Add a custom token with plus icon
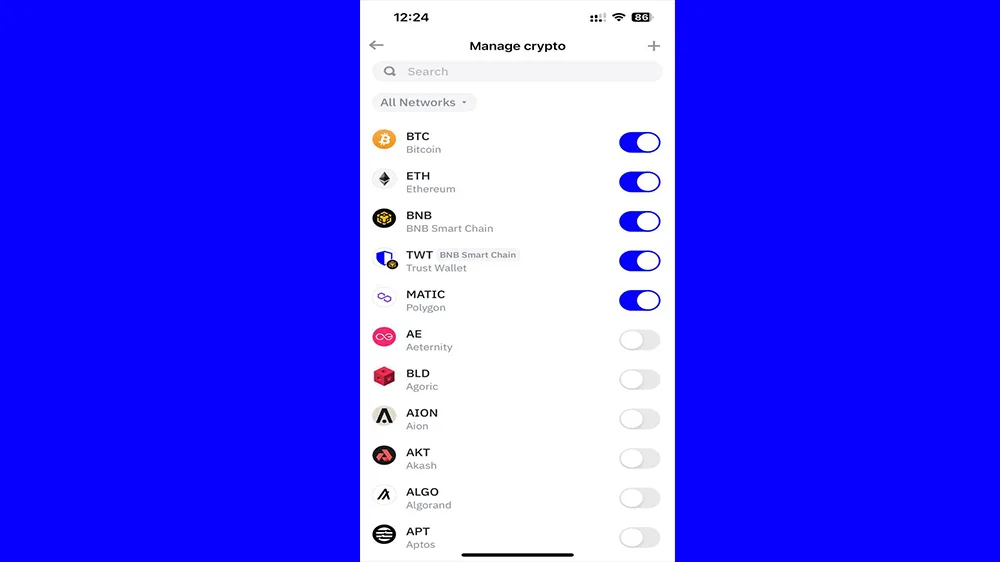 click(x=654, y=46)
